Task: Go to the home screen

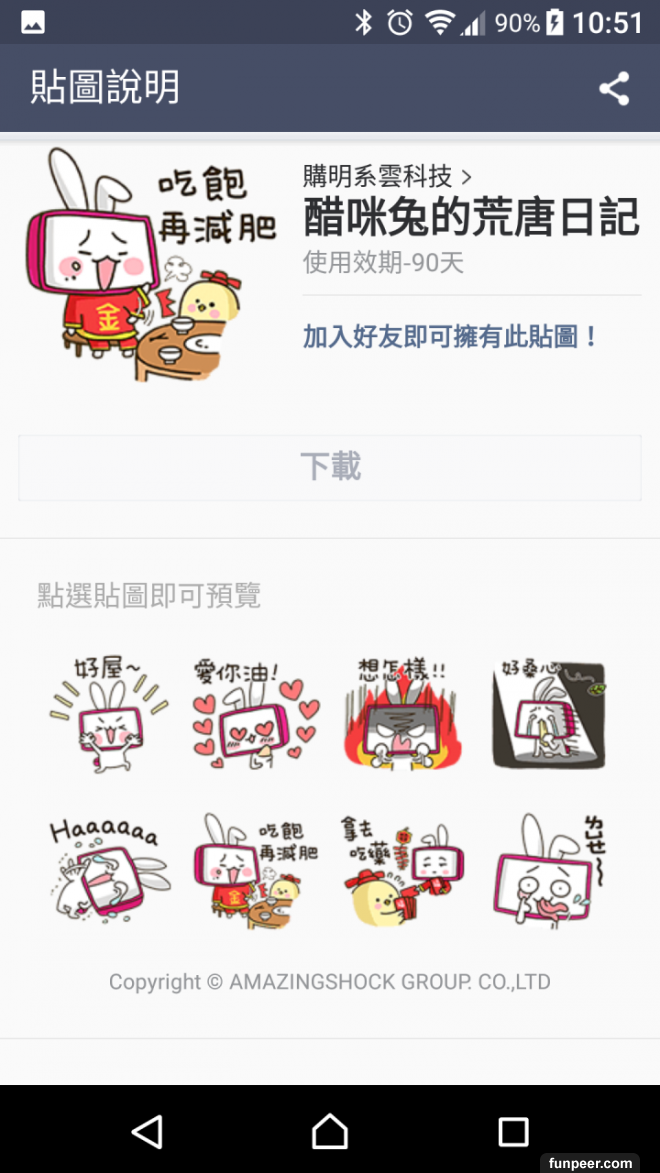Action: click(x=330, y=1131)
